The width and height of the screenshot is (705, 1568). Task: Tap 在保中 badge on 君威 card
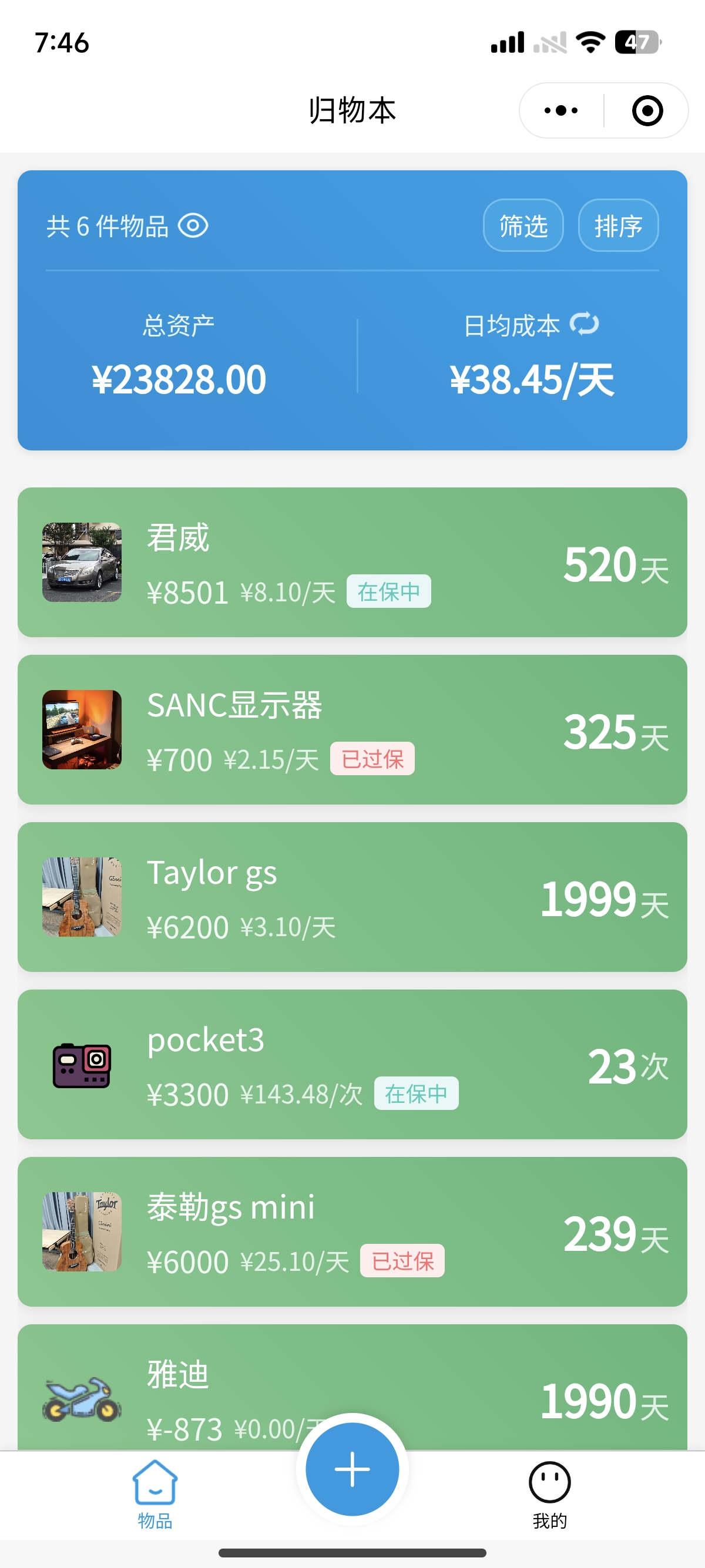pyautogui.click(x=388, y=590)
